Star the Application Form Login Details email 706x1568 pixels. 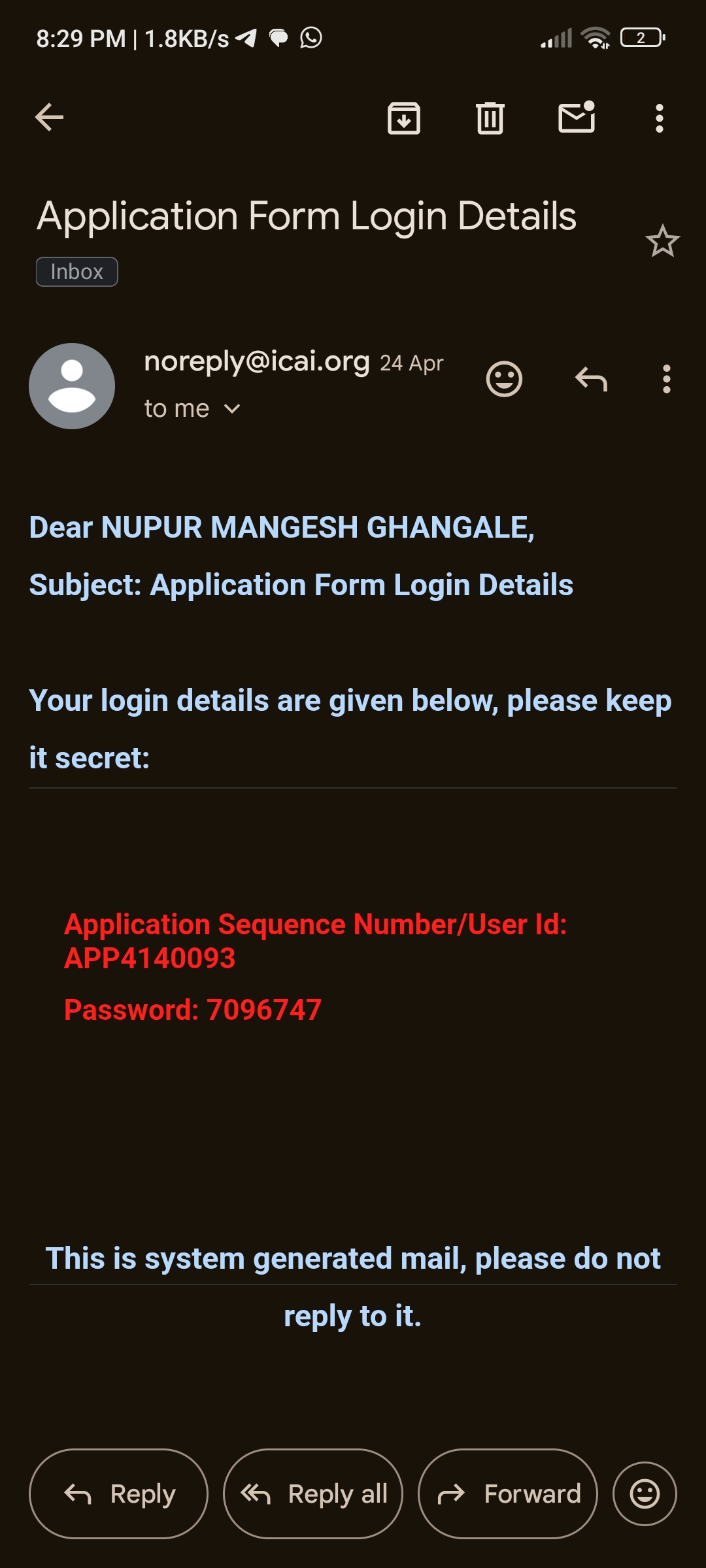(x=663, y=241)
